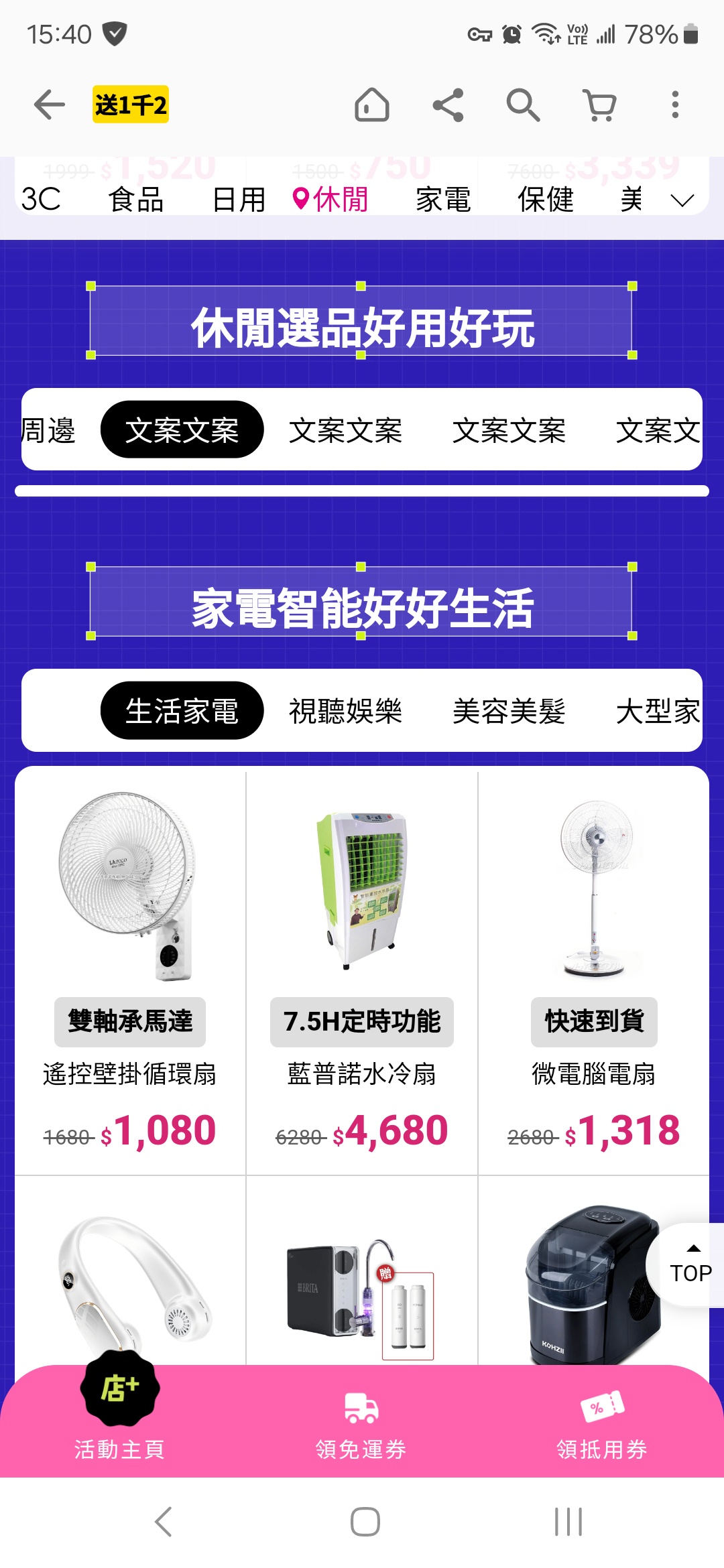
Task: Select the 視聽娛樂 chip
Action: coord(345,711)
